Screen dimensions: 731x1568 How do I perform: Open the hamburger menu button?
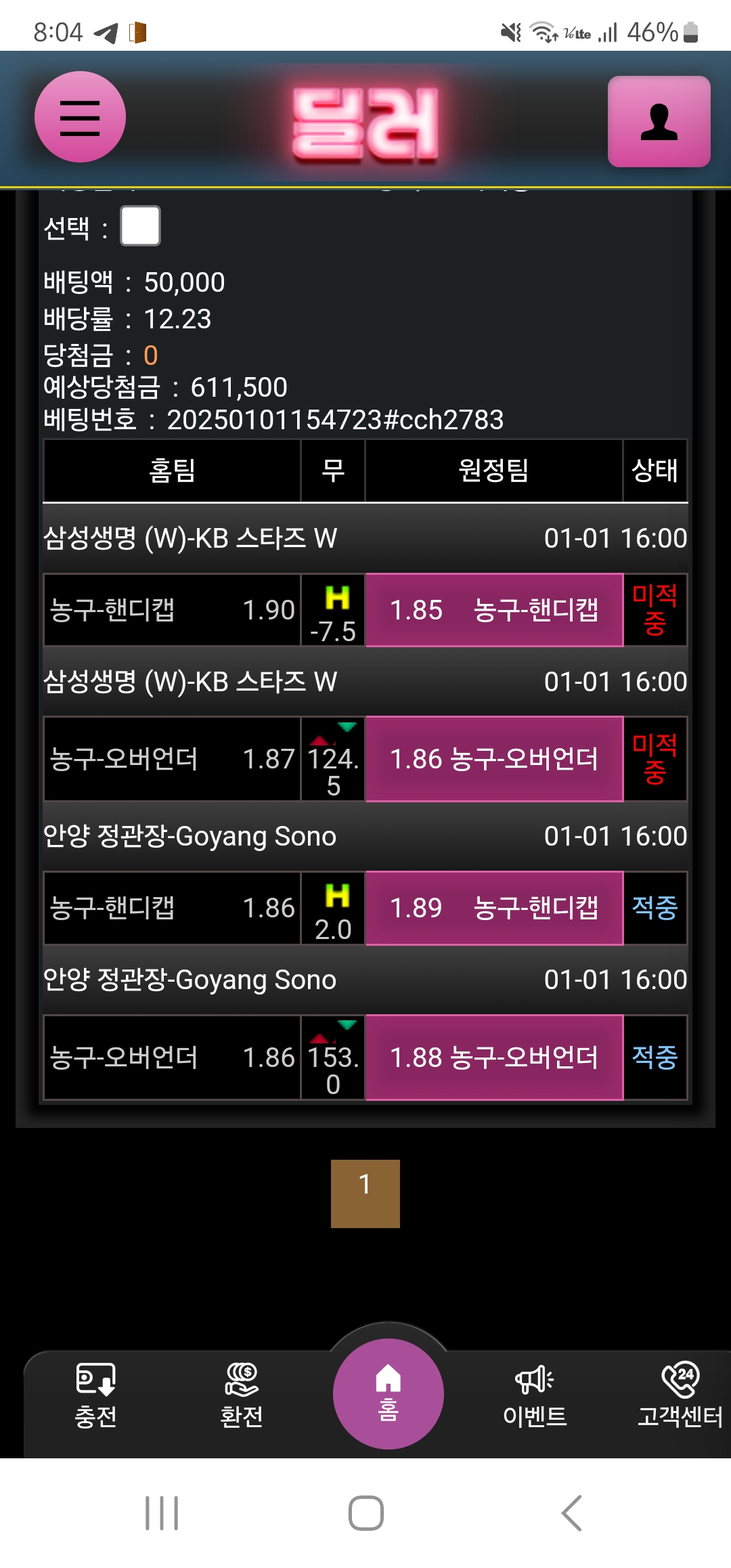pos(80,117)
